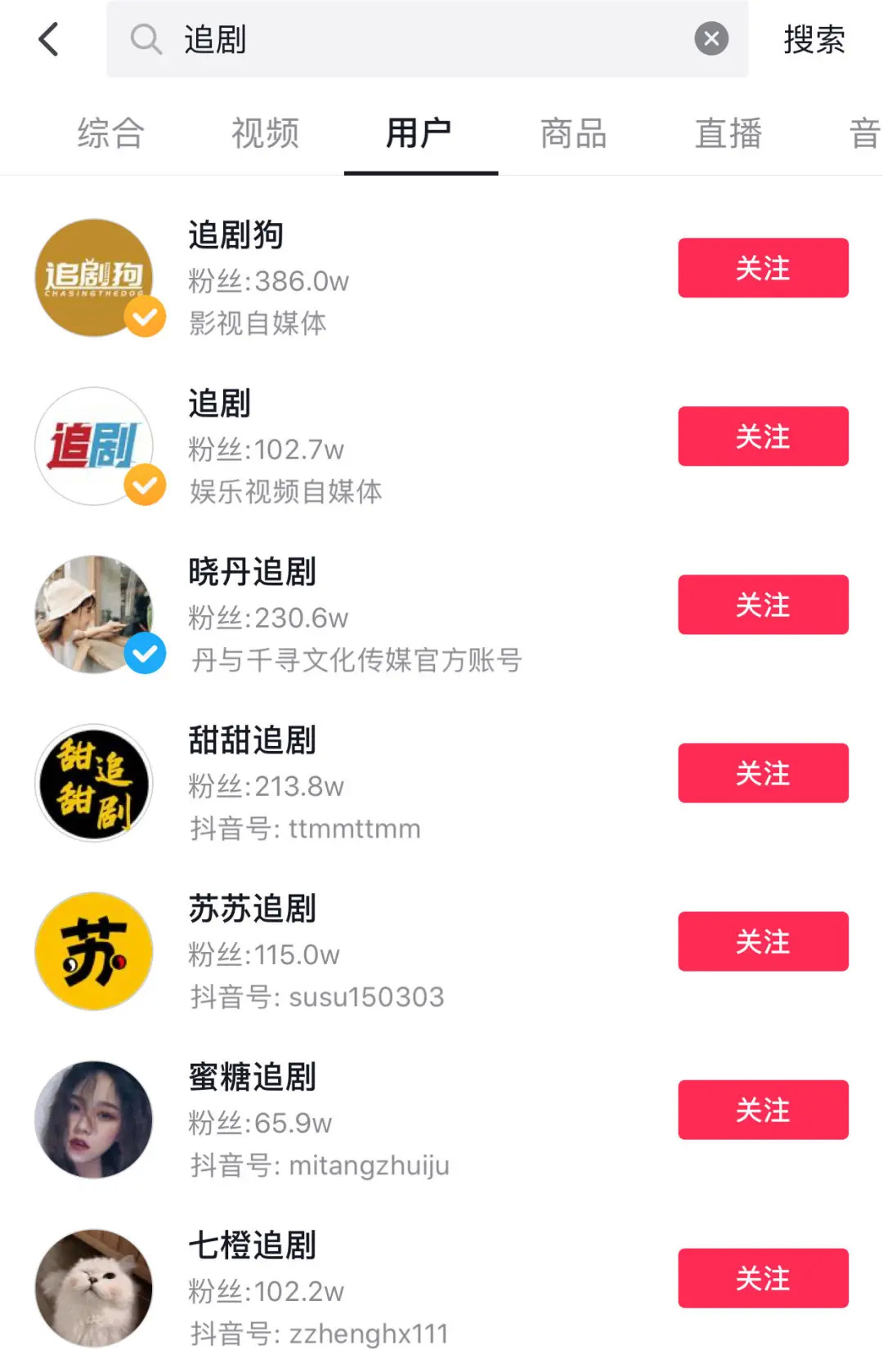The width and height of the screenshot is (883, 1372).
Task: Follow 甜甜追剧 via its 关注 button
Action: pos(763,773)
